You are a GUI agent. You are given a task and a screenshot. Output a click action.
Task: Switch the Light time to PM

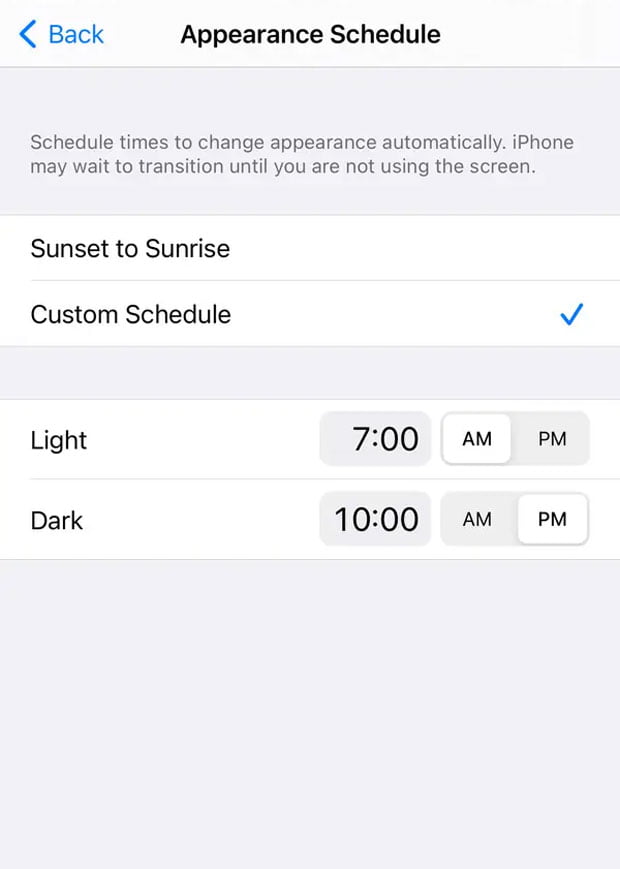pyautogui.click(x=552, y=439)
